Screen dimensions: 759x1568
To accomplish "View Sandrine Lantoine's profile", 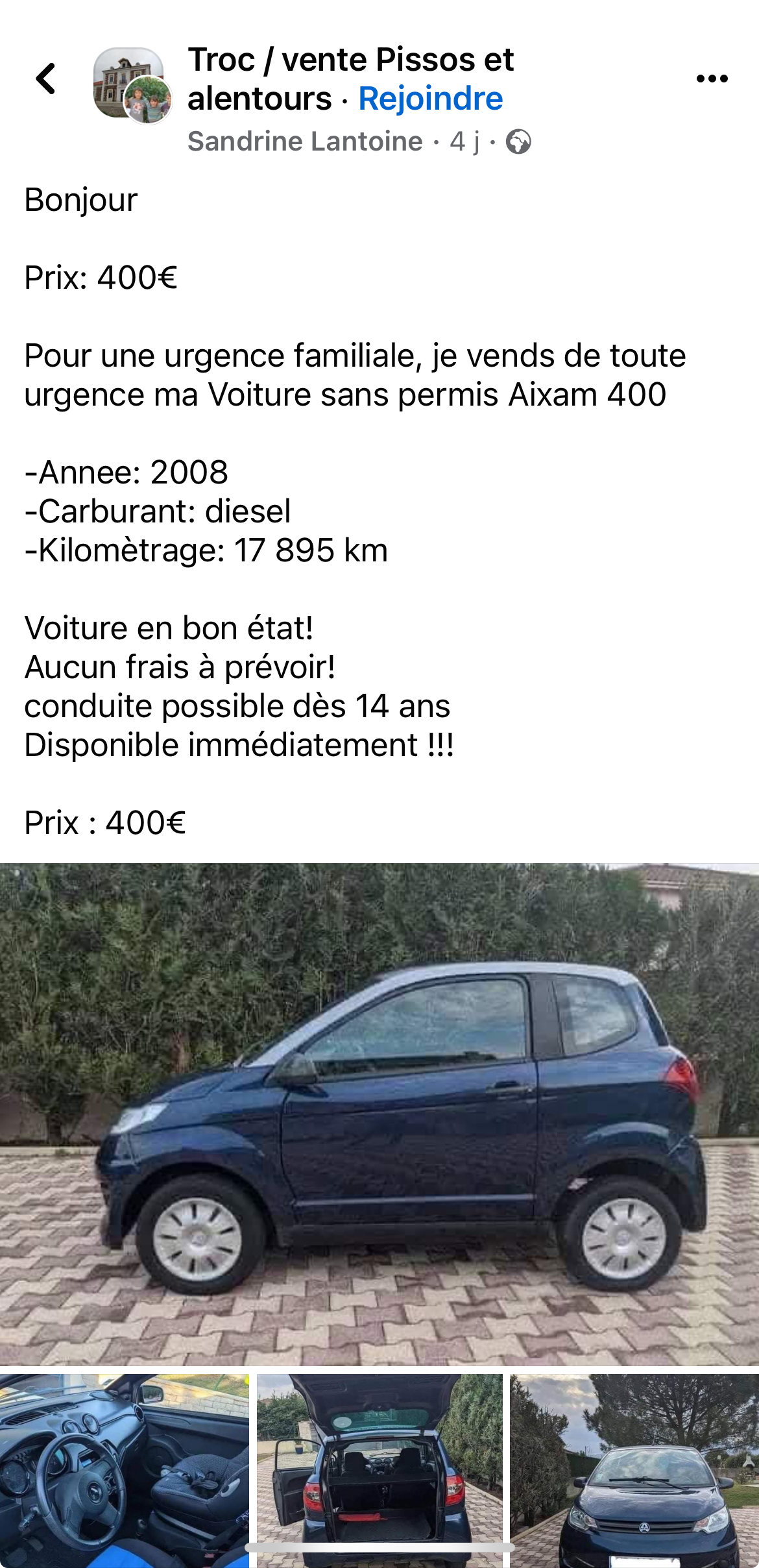I will (305, 141).
